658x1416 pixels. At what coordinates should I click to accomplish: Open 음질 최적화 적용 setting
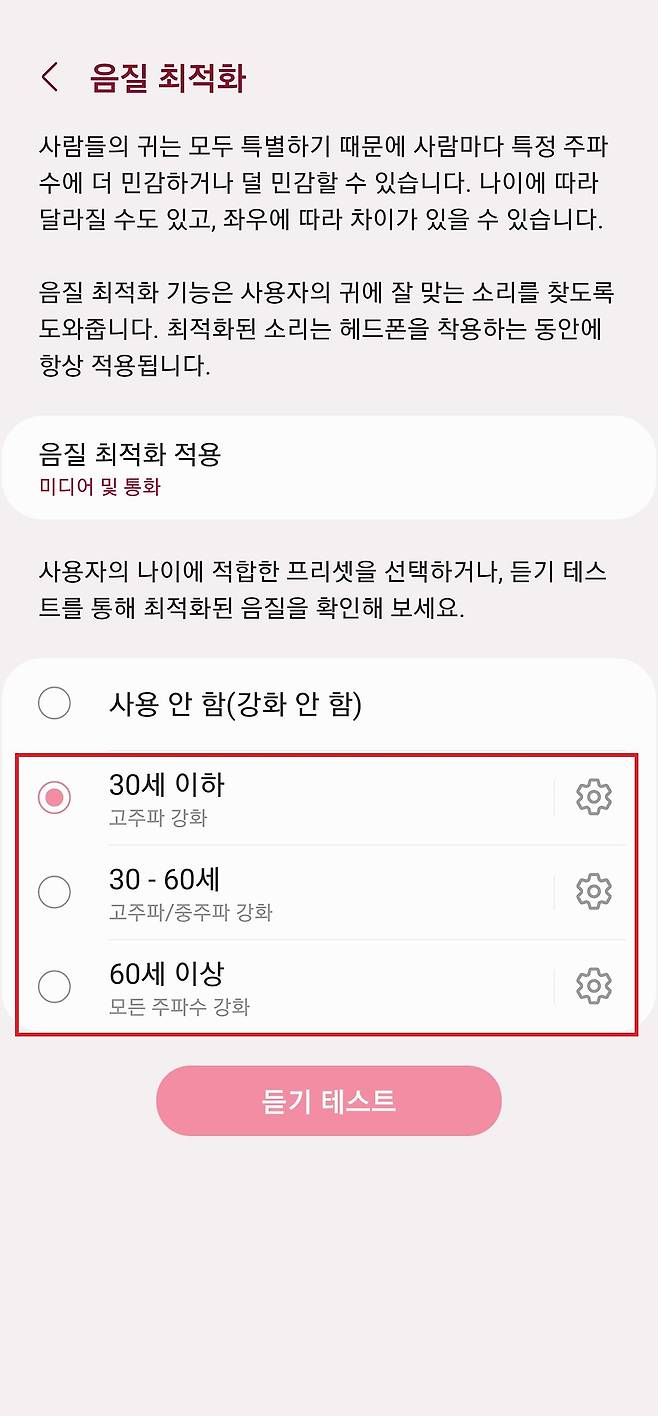click(x=328, y=468)
